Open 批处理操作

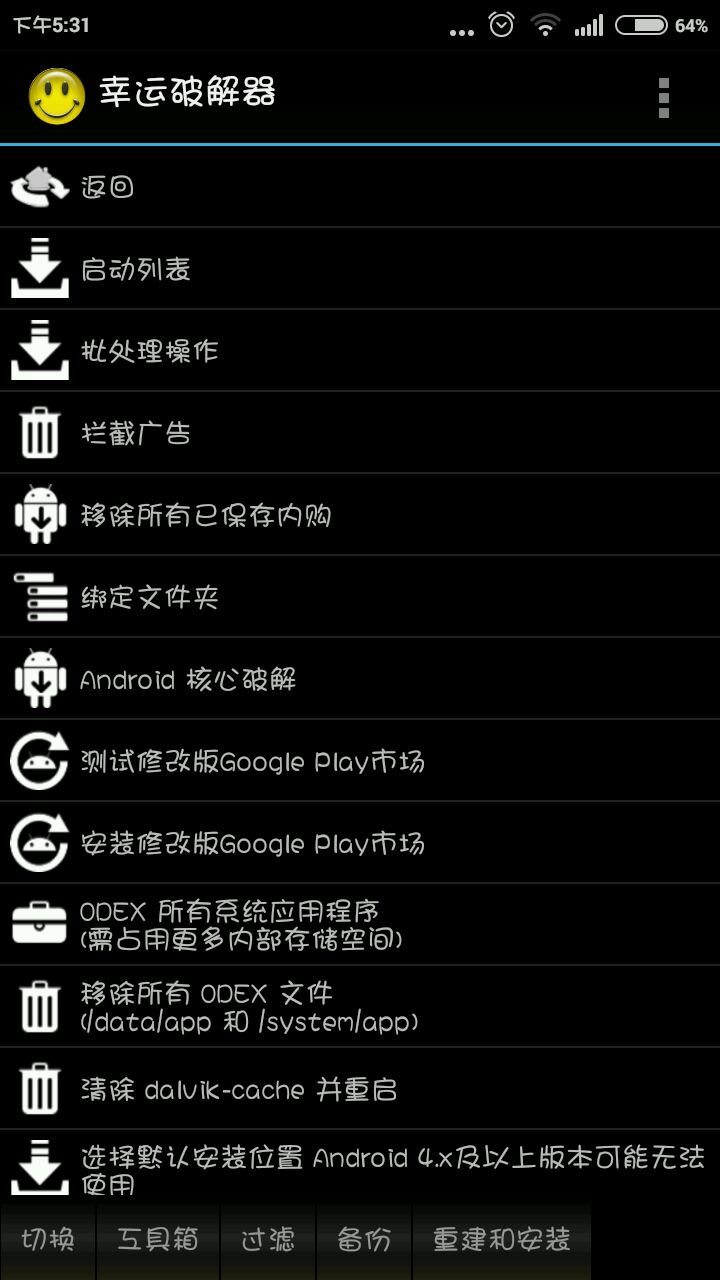click(x=360, y=351)
